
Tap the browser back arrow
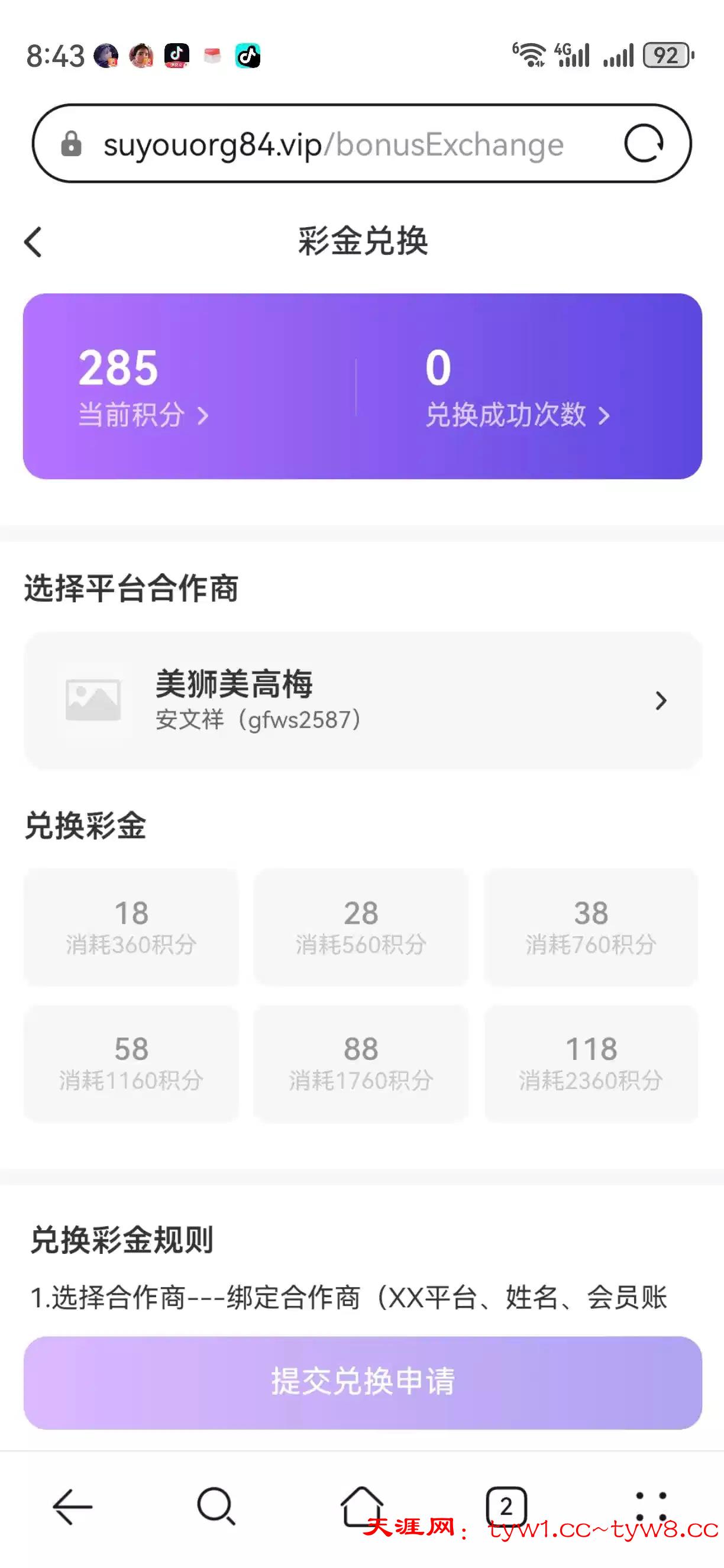[x=73, y=1506]
